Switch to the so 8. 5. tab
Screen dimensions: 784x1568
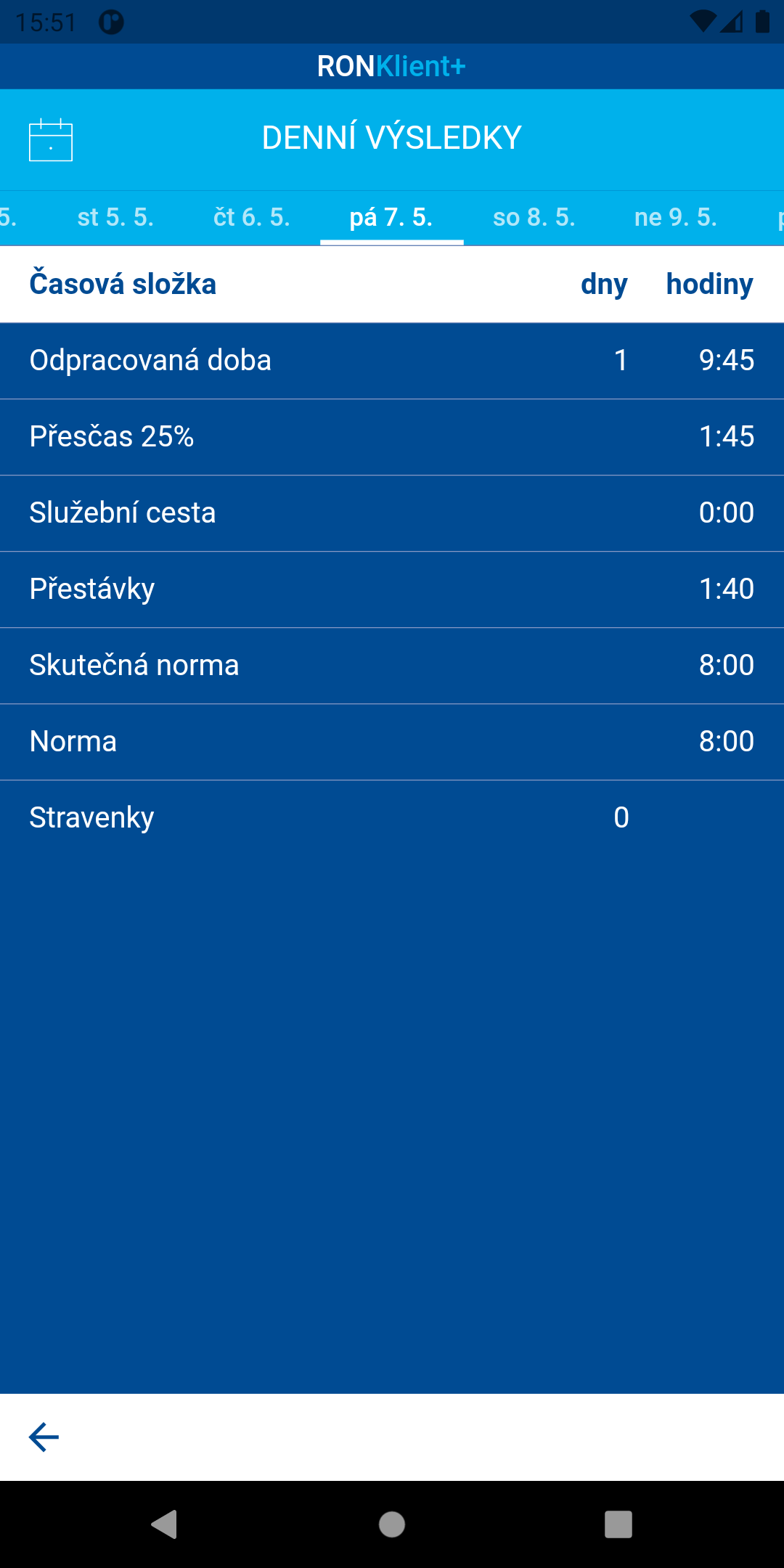click(534, 217)
